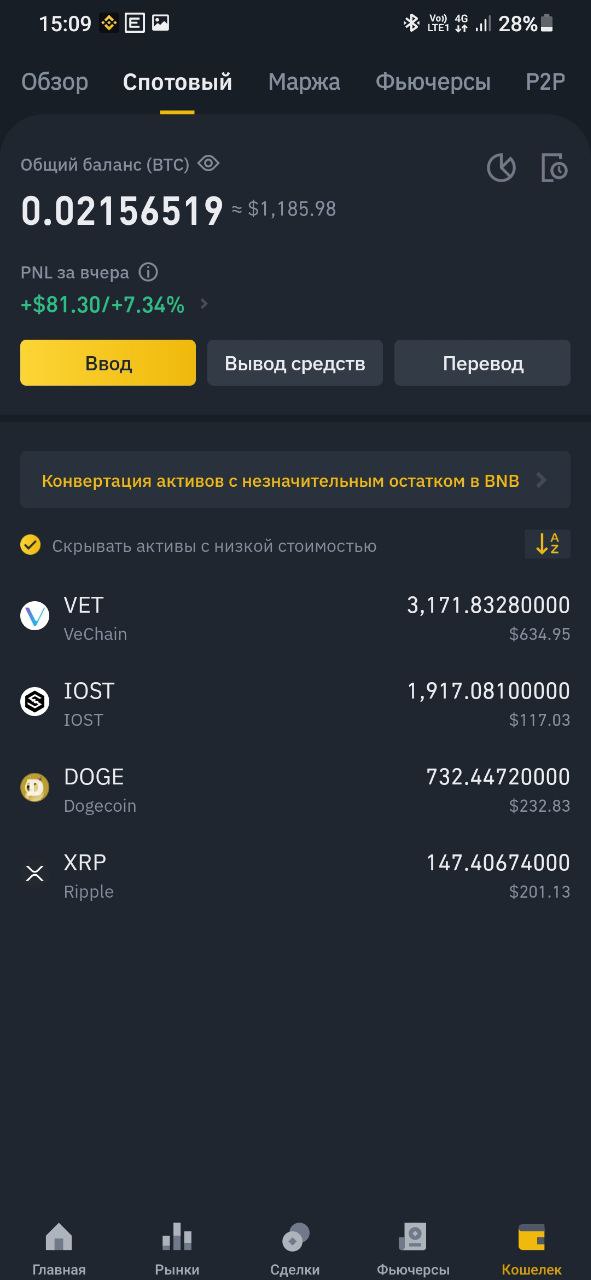Switch to the Маржа tab

click(304, 82)
